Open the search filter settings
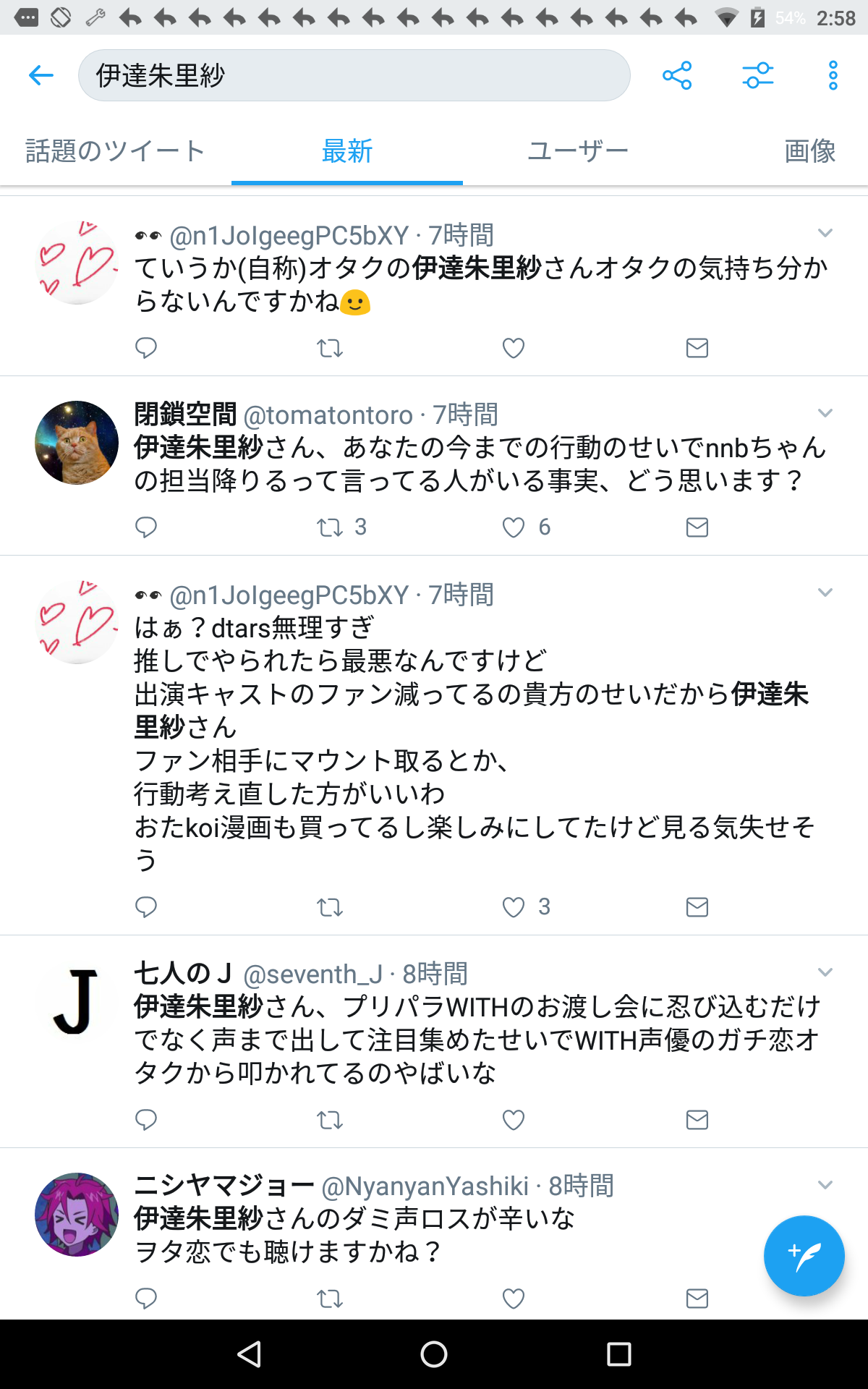 757,75
